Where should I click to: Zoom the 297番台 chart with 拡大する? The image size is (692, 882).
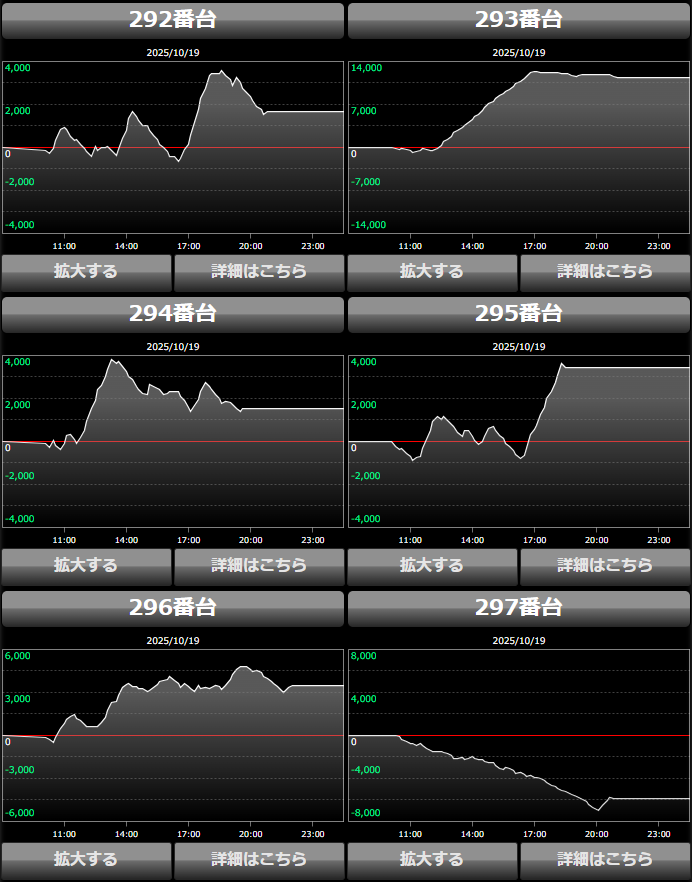pos(432,859)
